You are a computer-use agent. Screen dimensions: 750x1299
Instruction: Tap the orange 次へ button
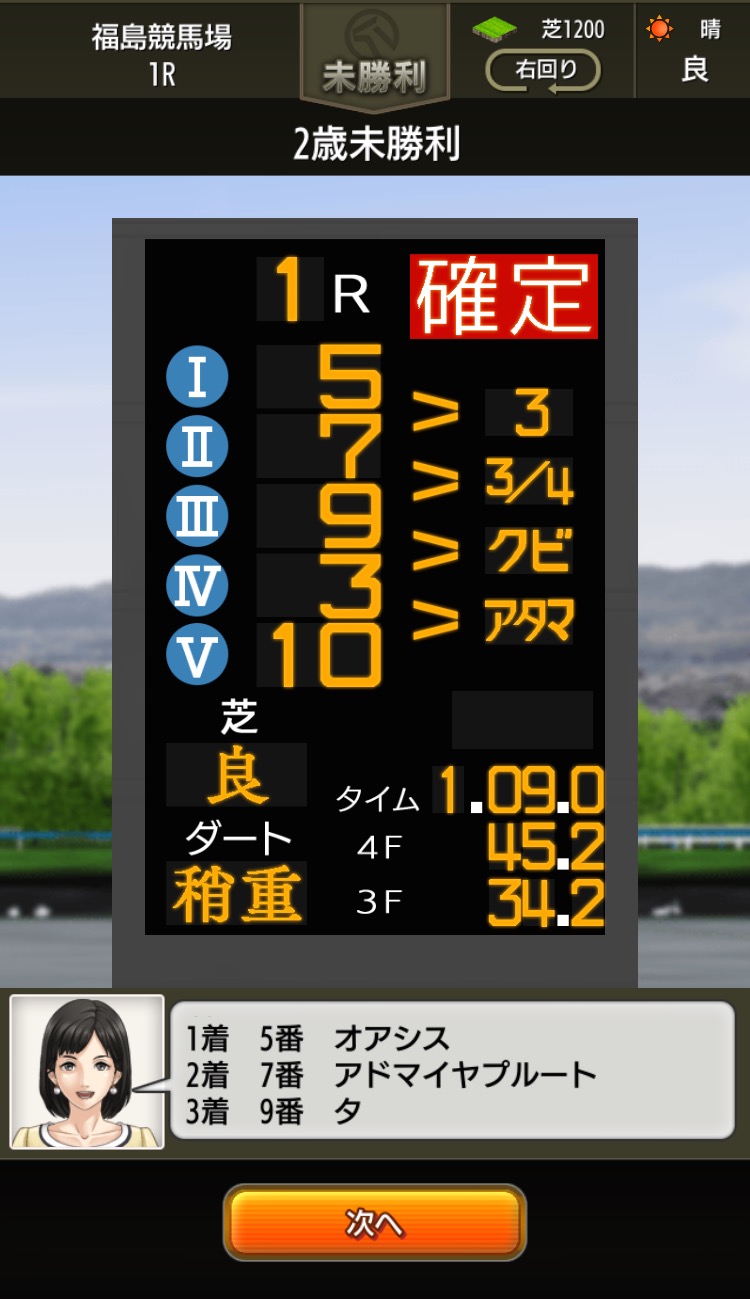375,1222
